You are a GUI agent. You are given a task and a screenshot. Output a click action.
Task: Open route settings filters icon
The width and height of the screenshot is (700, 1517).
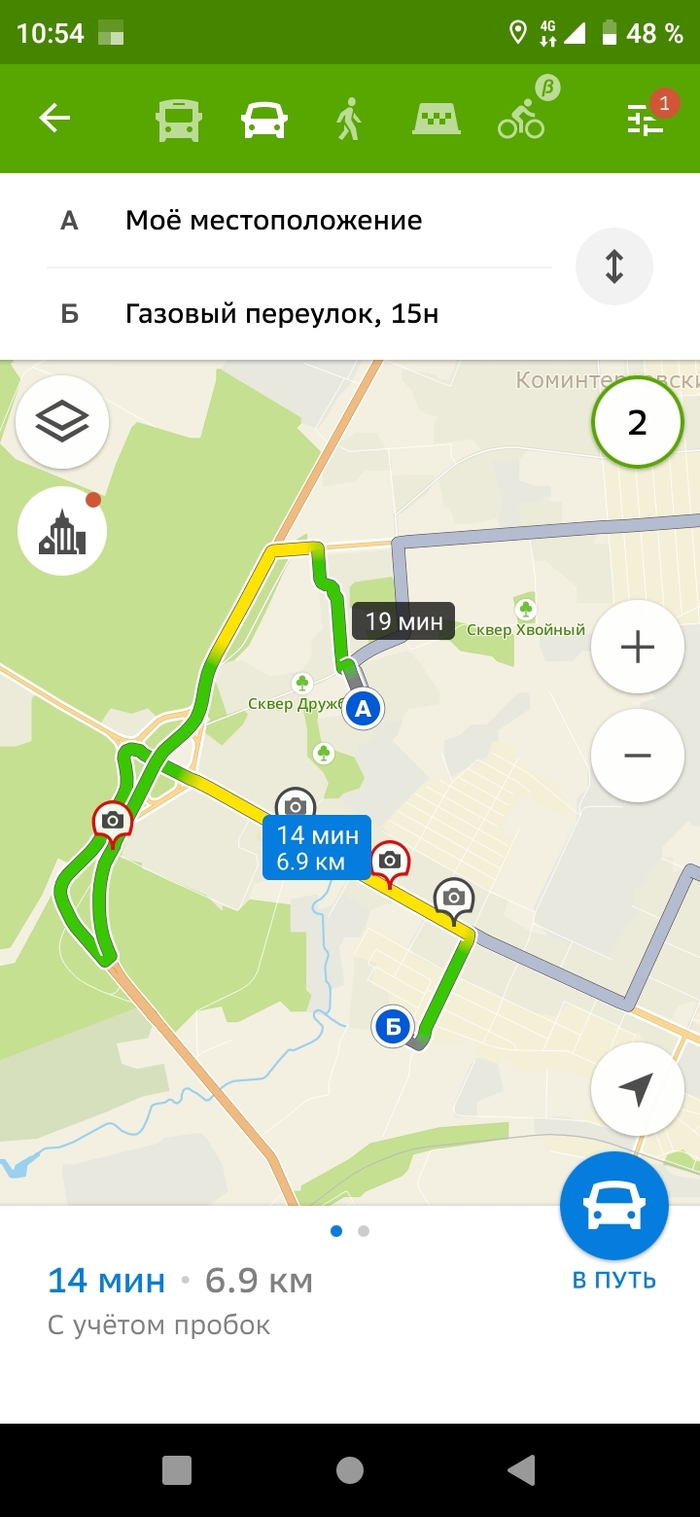click(x=645, y=120)
